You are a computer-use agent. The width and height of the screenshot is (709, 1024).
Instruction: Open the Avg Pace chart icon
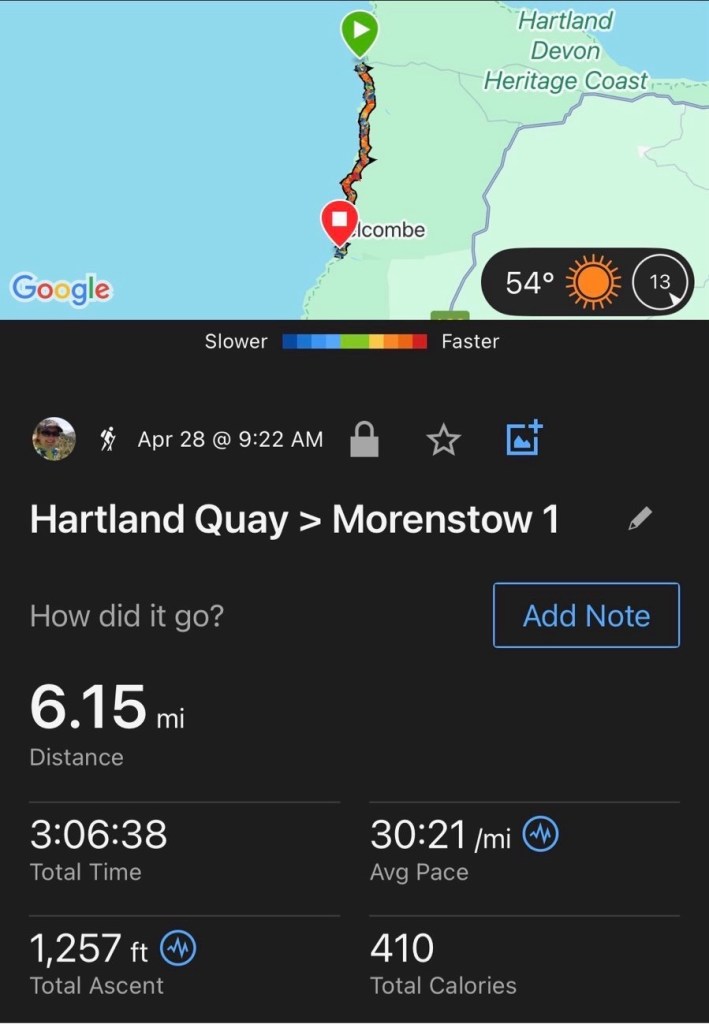pos(541,835)
